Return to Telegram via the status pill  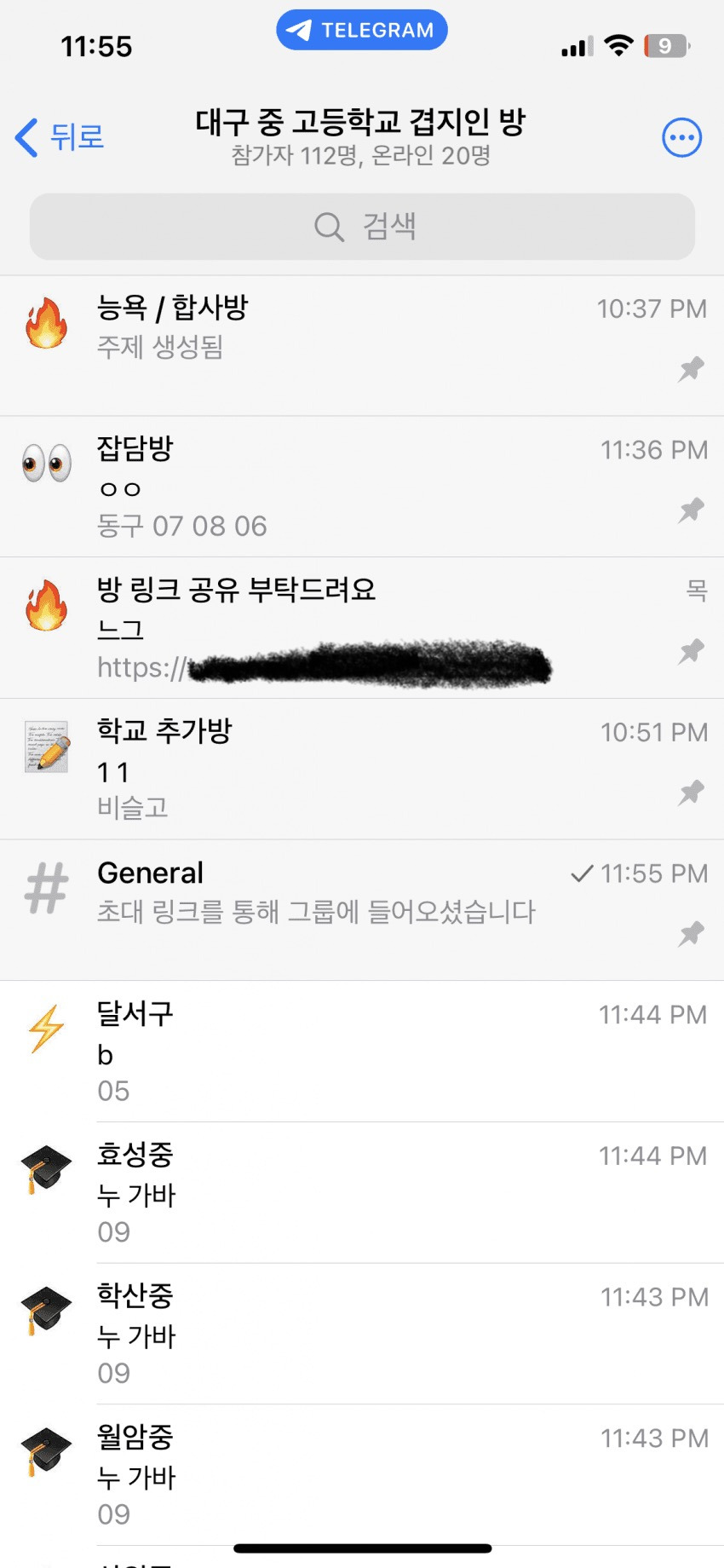[x=362, y=30]
